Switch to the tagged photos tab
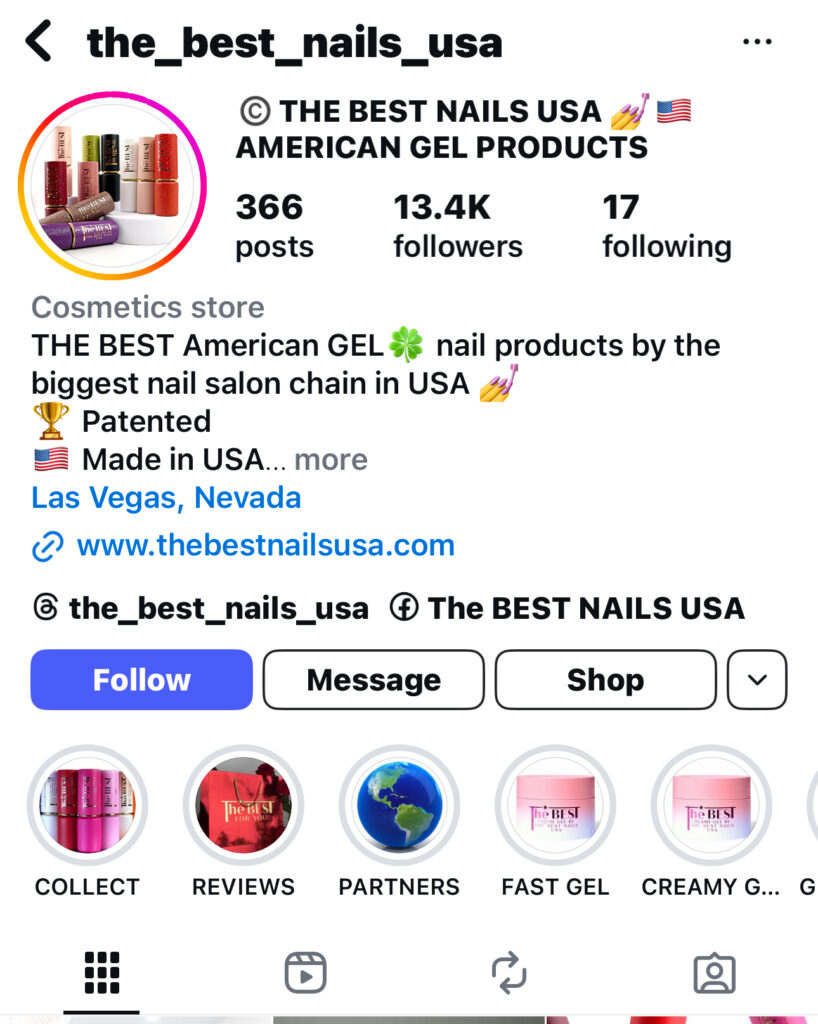 point(714,972)
